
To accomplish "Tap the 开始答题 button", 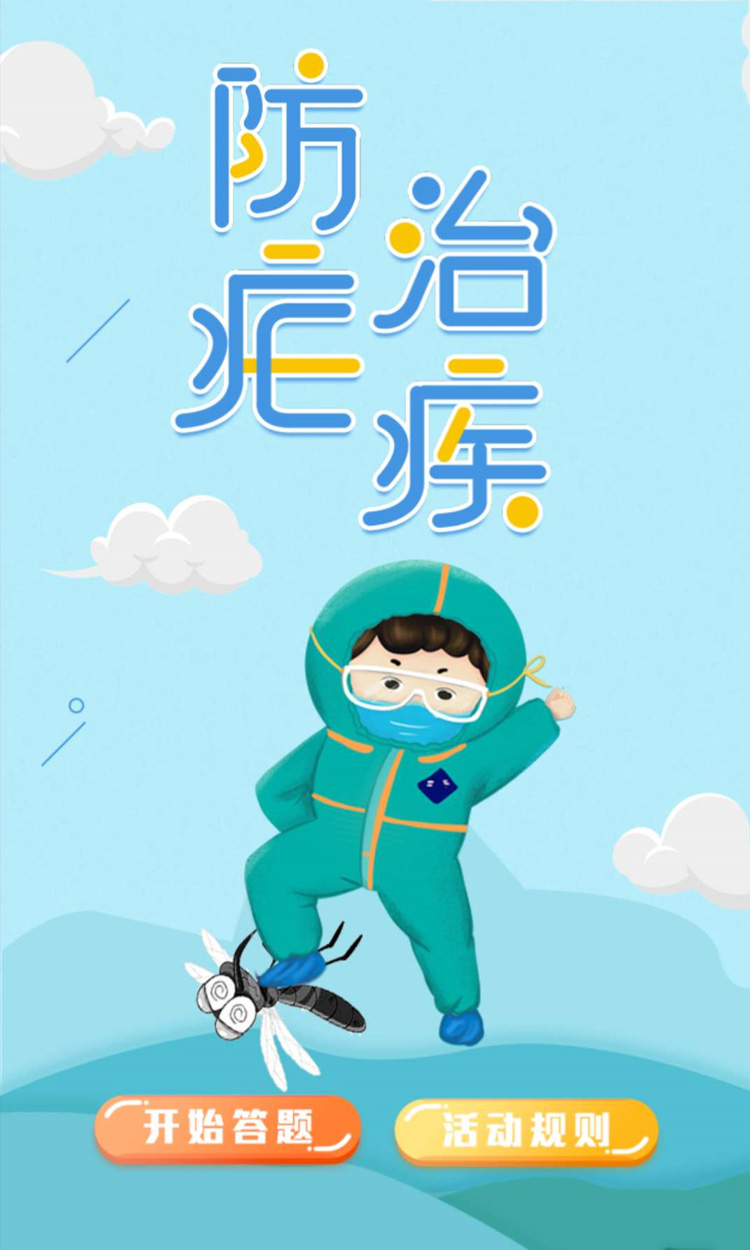I will (x=228, y=1128).
